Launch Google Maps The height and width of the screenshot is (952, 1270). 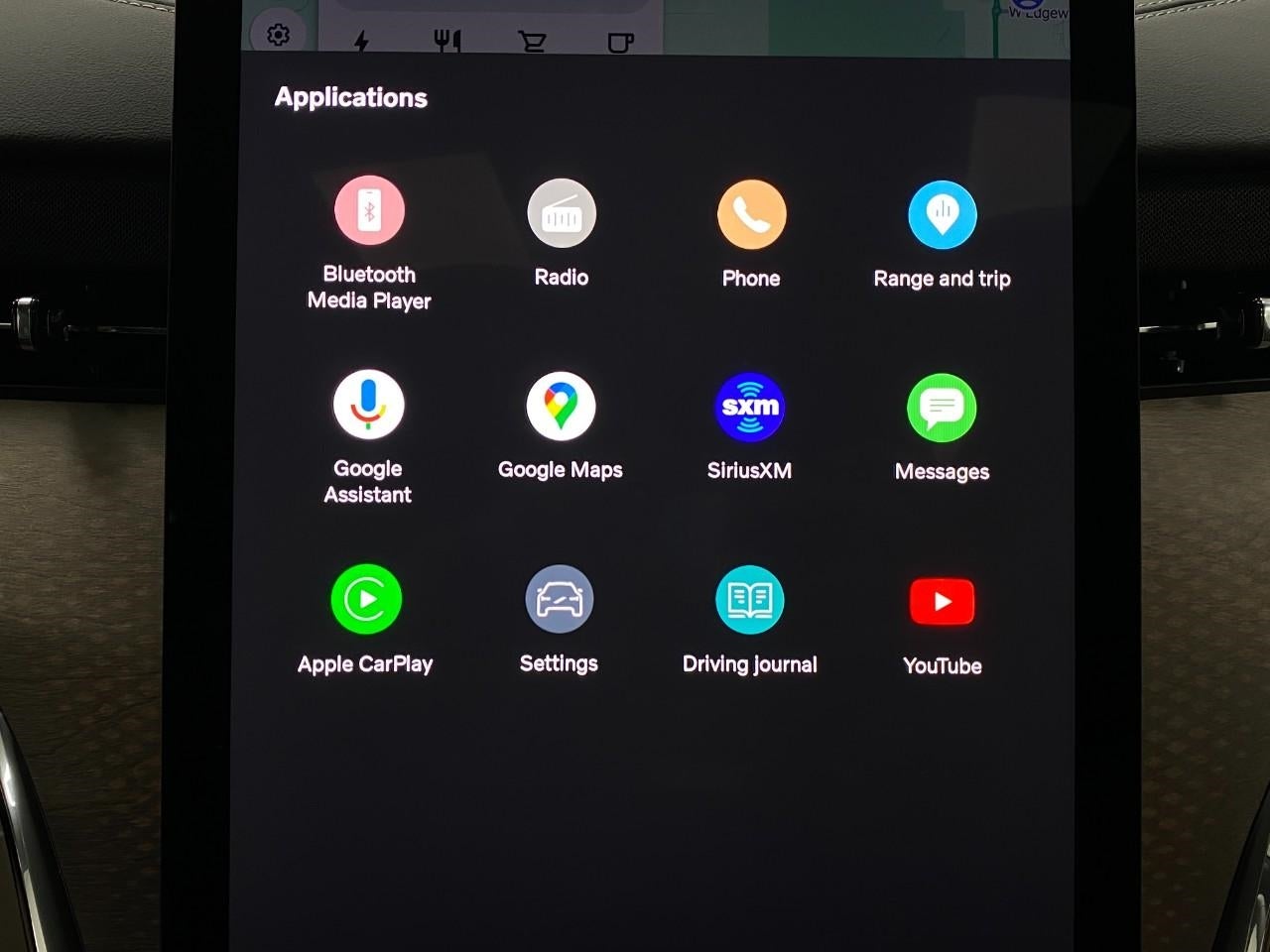point(561,407)
